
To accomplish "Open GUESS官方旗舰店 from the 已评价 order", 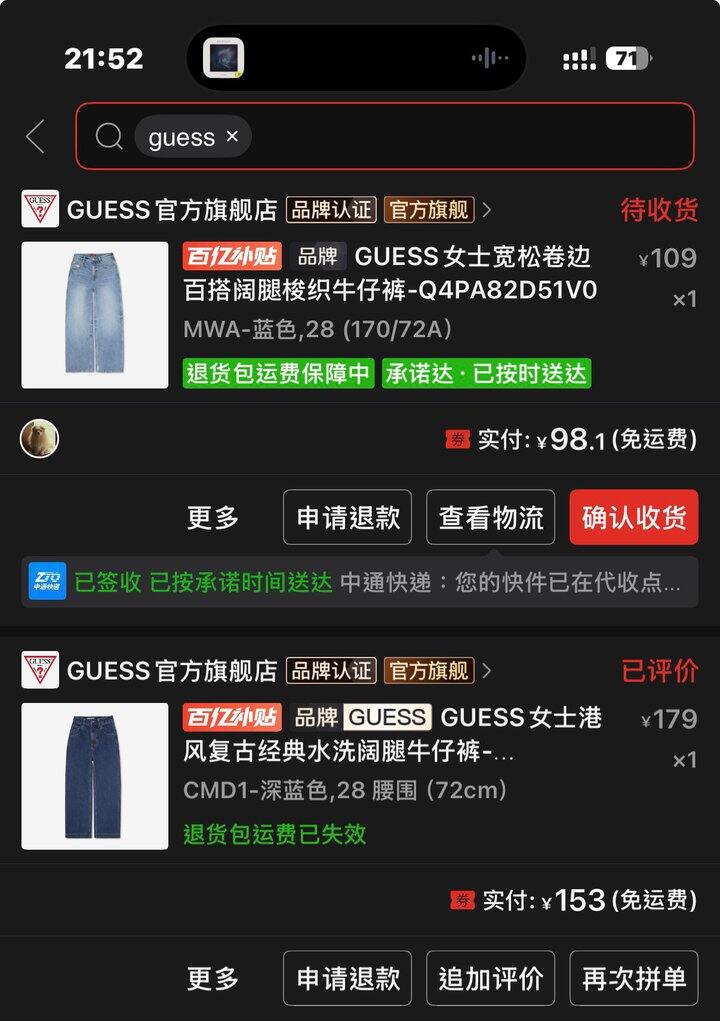I will tap(171, 671).
